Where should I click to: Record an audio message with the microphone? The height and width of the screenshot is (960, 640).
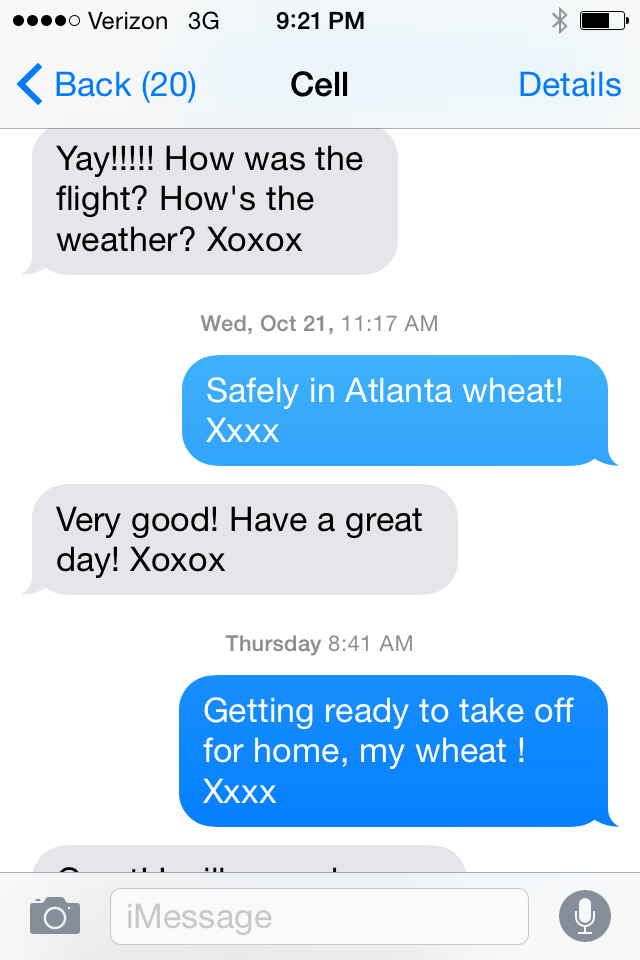pos(584,915)
